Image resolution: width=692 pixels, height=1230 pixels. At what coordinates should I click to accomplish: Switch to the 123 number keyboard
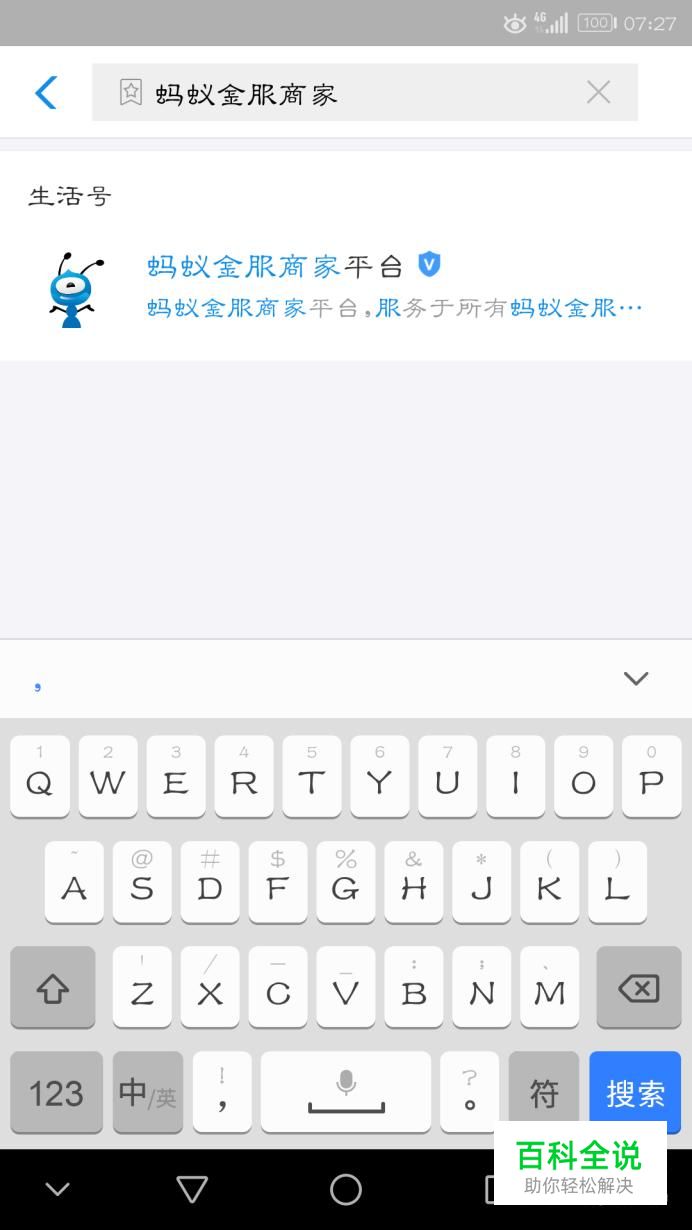[x=56, y=1092]
